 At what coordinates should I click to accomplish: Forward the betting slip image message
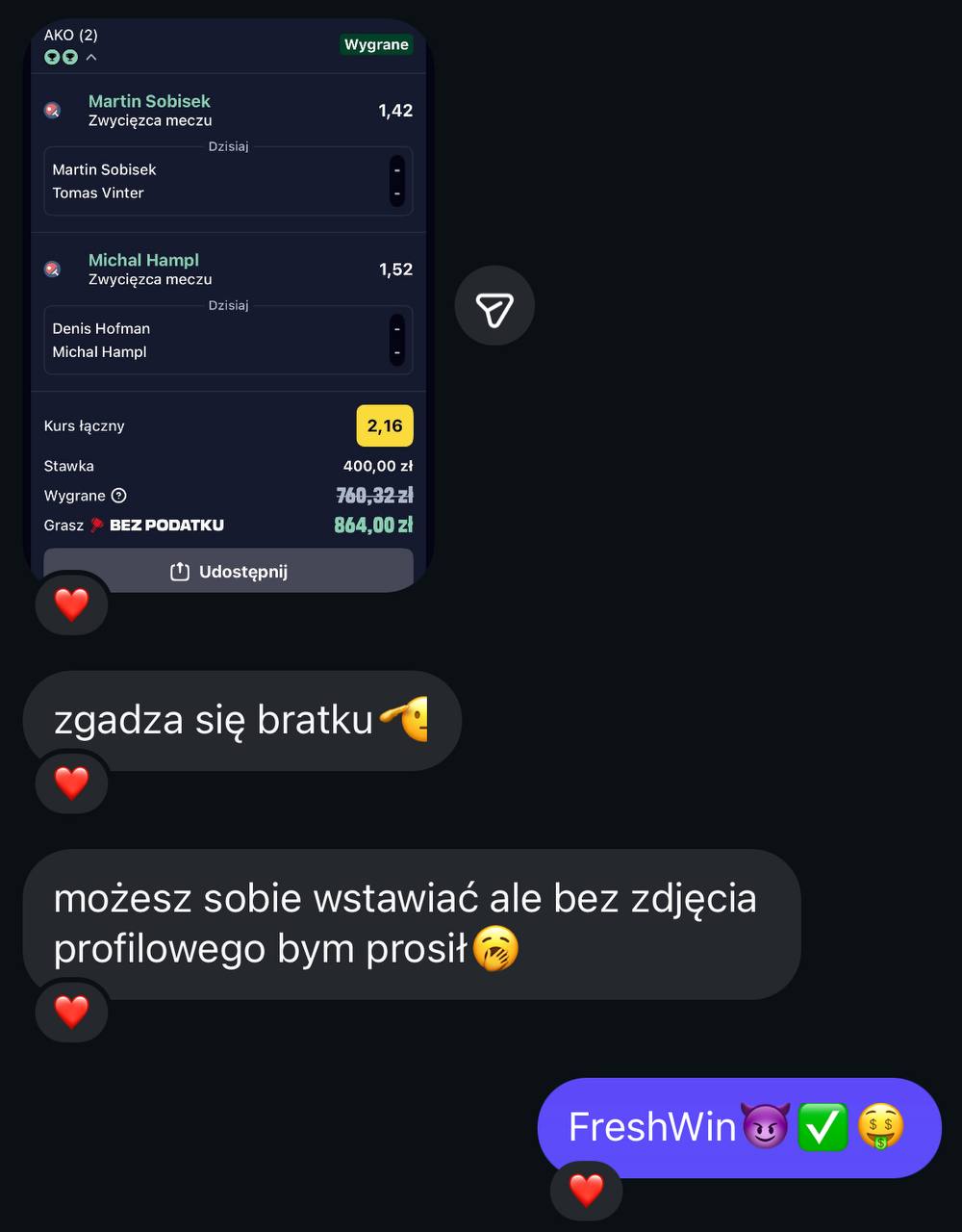[494, 307]
